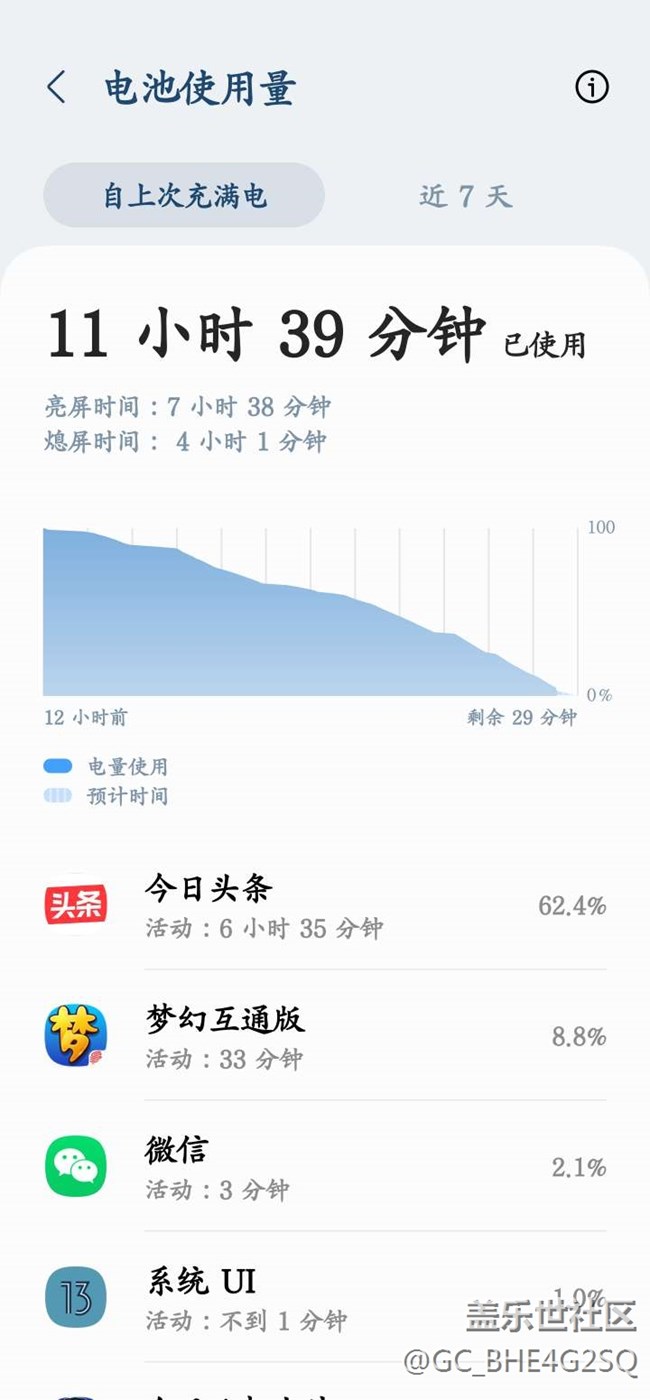Show 系统 UI battery usage details

[325, 1297]
